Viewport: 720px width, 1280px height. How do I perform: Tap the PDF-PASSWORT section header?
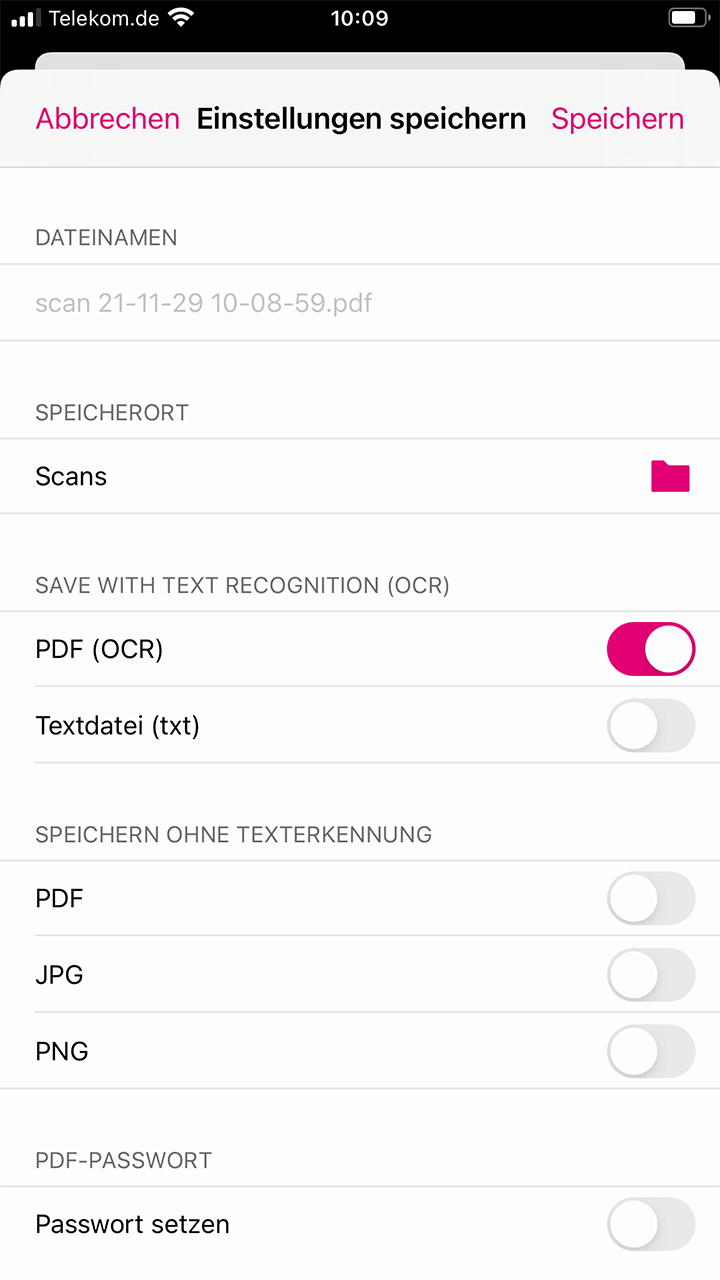[x=123, y=1160]
